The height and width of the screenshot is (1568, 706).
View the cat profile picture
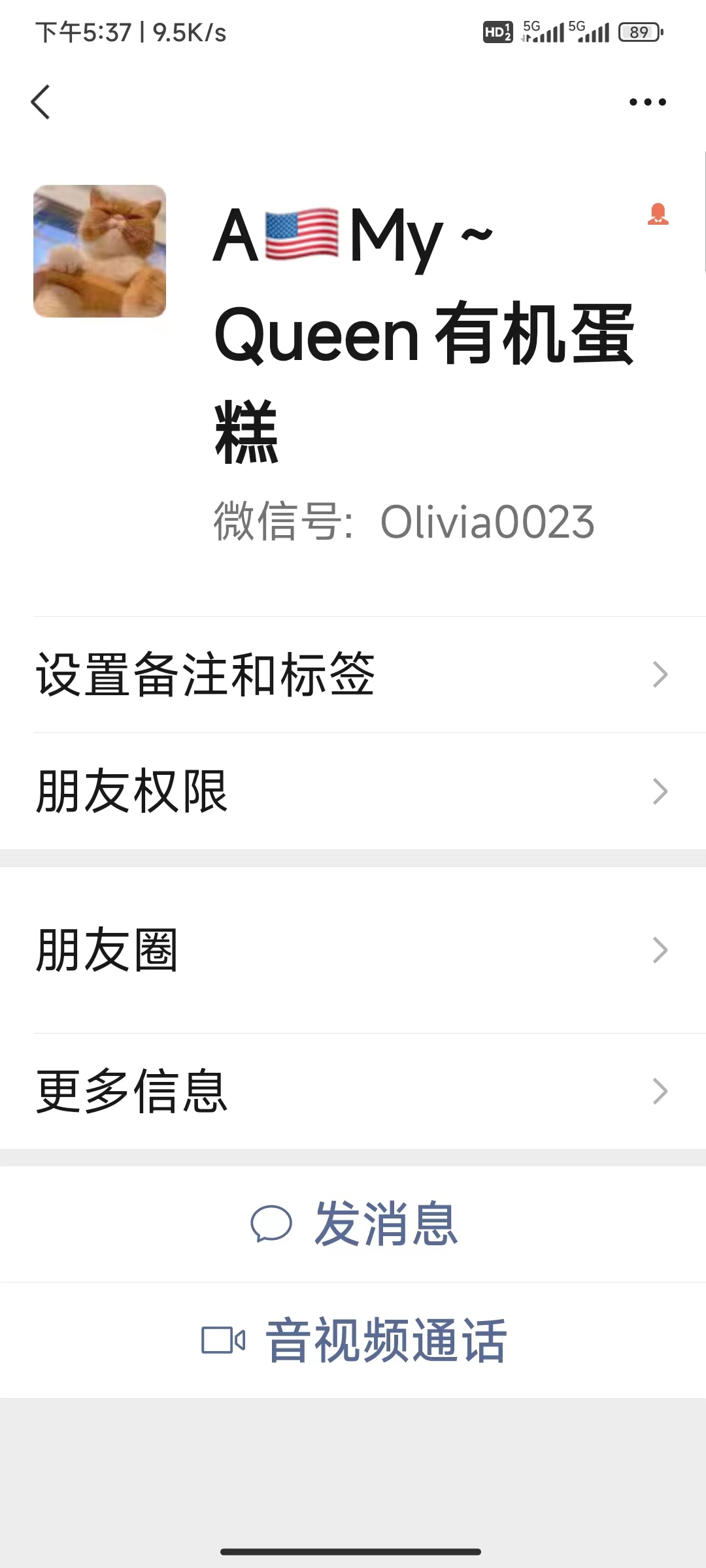[x=99, y=252]
